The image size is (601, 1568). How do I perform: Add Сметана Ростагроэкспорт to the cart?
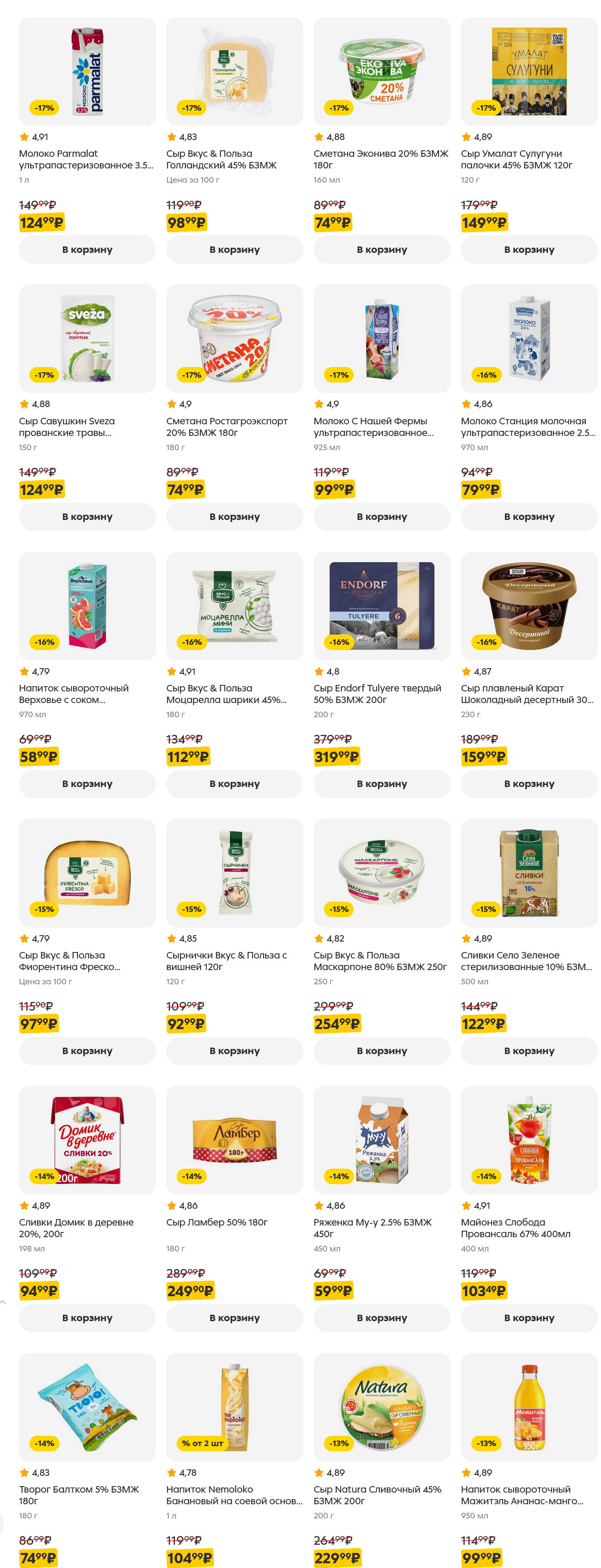tap(234, 516)
